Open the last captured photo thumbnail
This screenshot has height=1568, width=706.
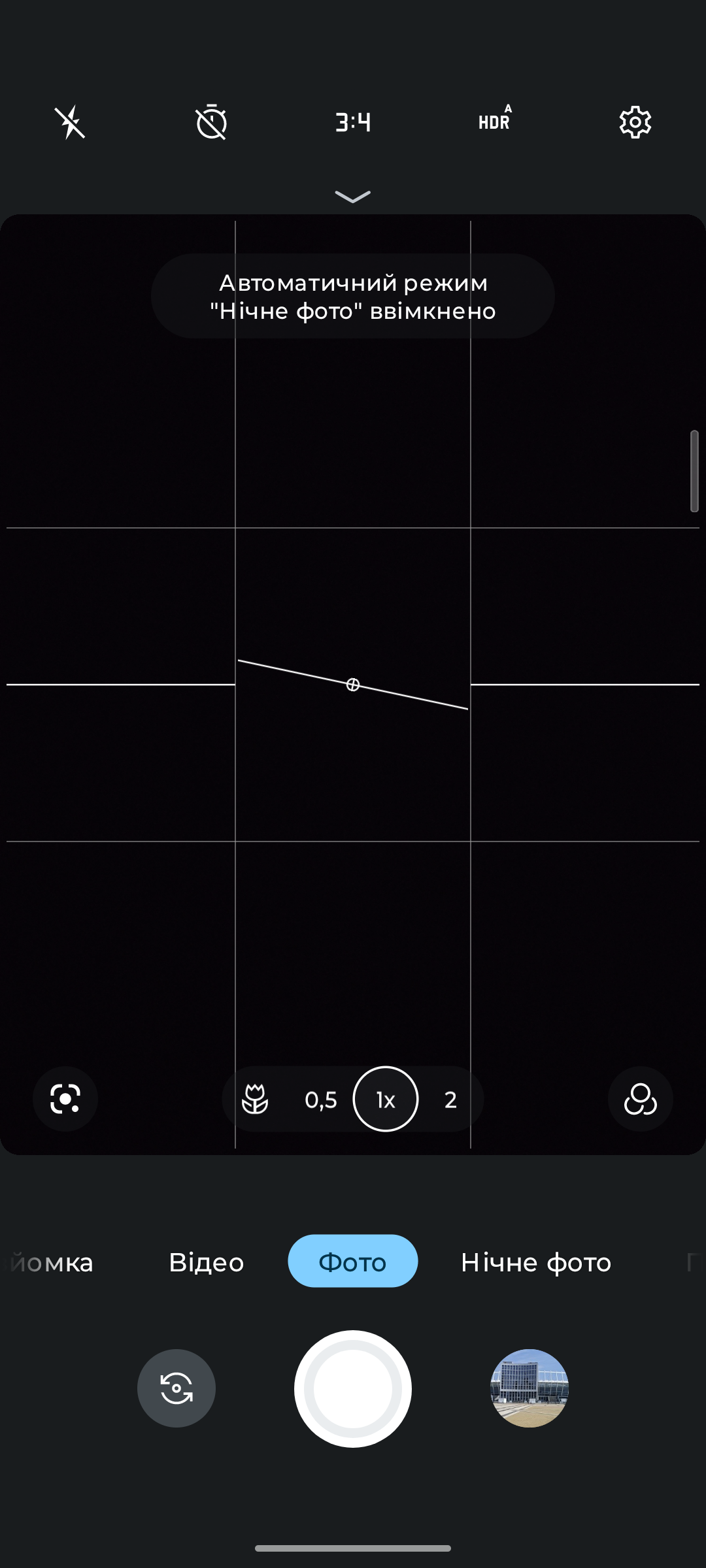529,1388
